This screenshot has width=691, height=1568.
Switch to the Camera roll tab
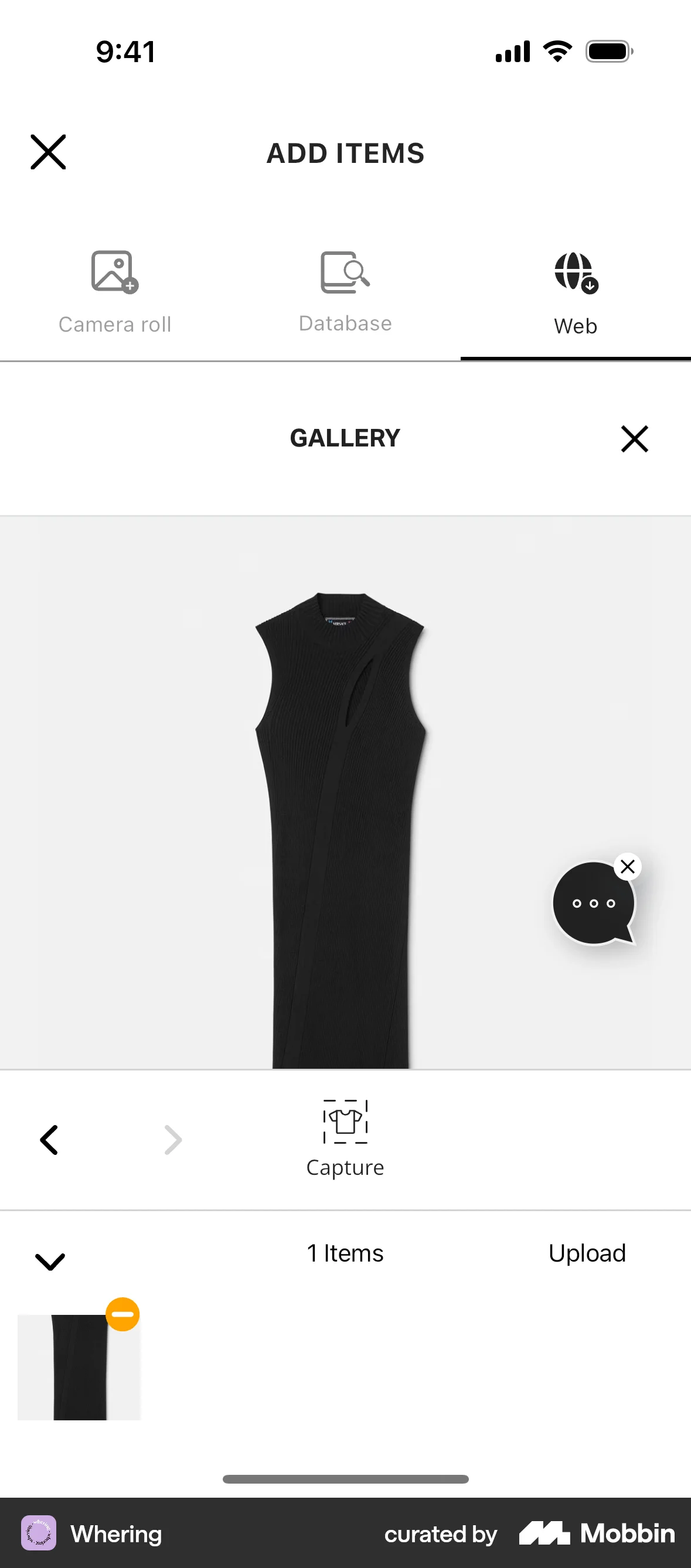tap(114, 292)
